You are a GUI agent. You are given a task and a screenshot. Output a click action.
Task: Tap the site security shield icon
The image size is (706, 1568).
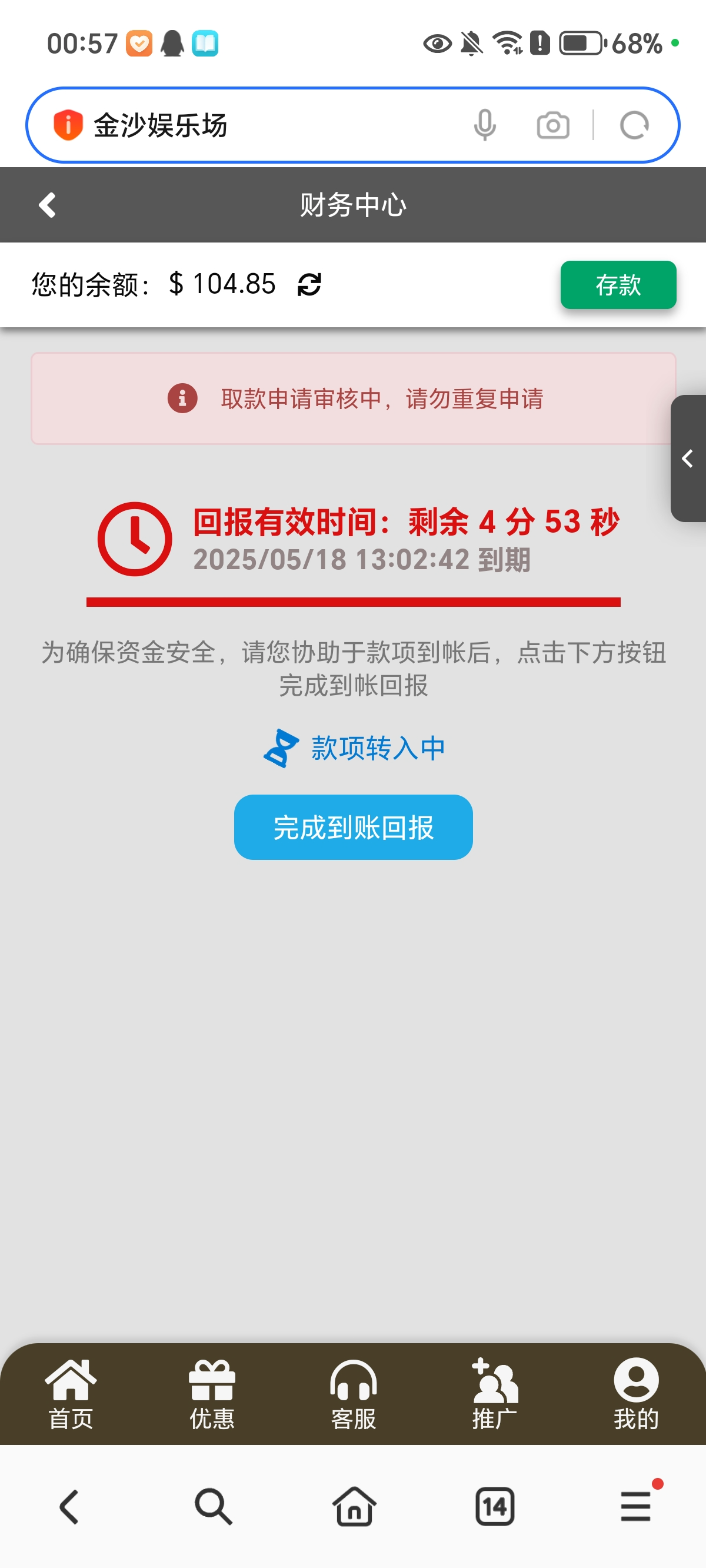click(x=67, y=125)
